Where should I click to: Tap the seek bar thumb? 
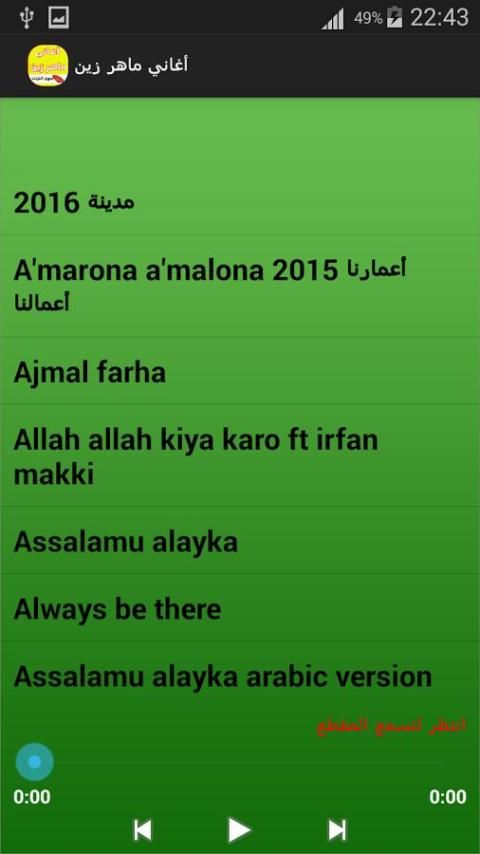34,761
